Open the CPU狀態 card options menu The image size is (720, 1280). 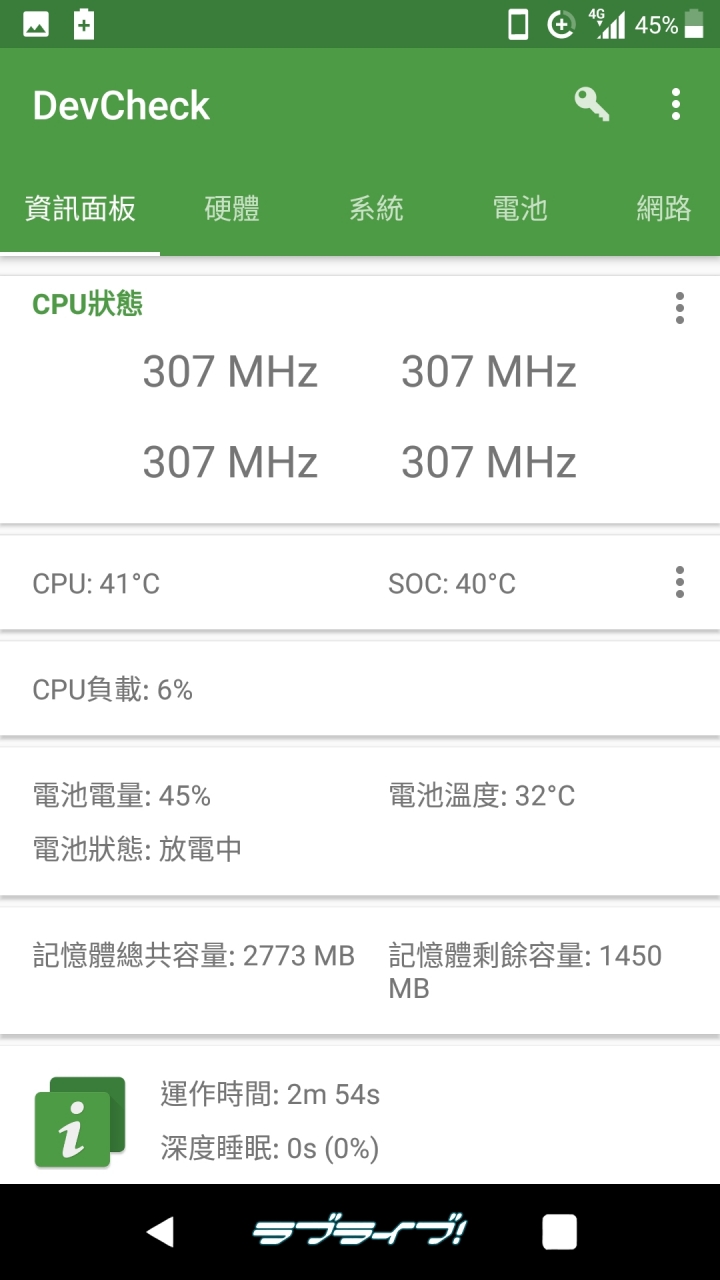(x=679, y=308)
